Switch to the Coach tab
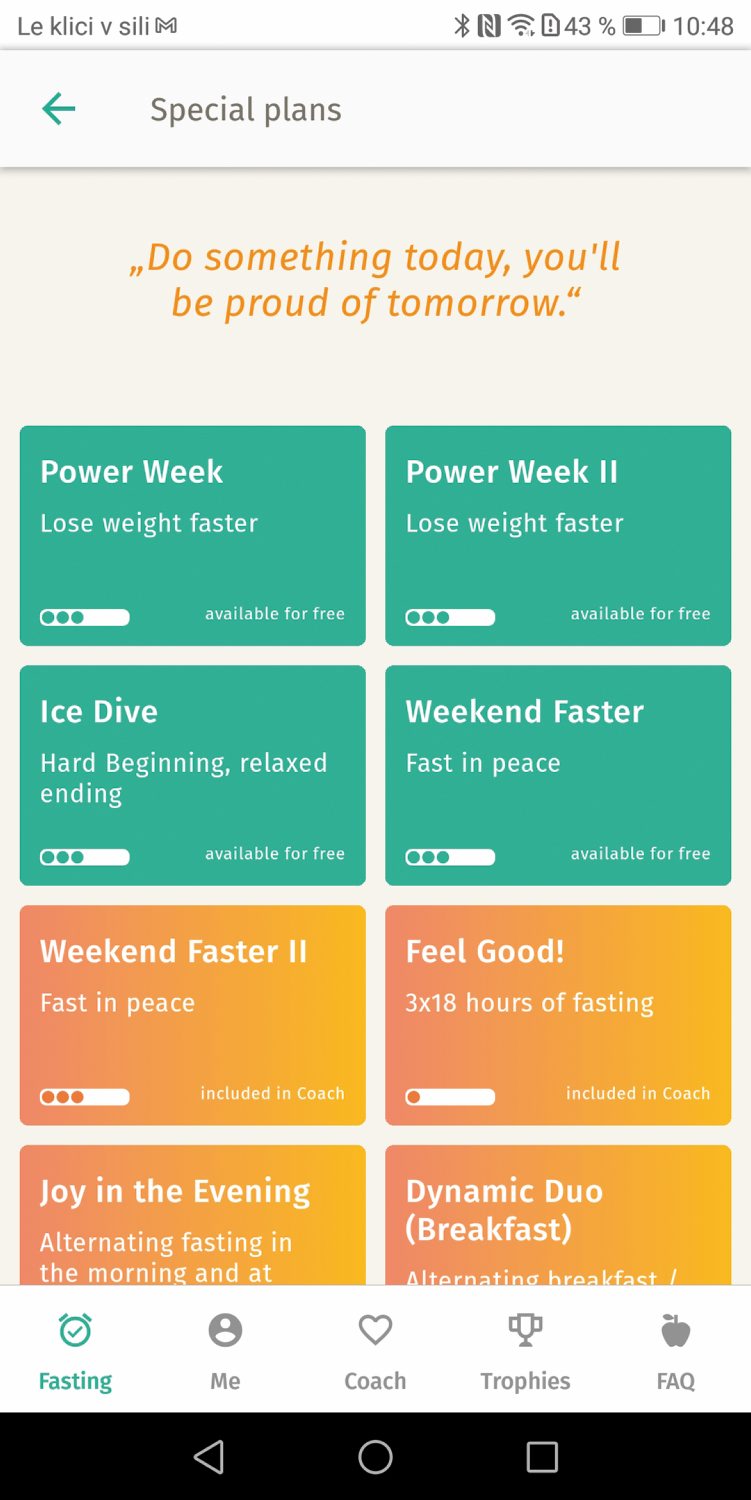Viewport: 751px width, 1500px height. (x=375, y=1351)
